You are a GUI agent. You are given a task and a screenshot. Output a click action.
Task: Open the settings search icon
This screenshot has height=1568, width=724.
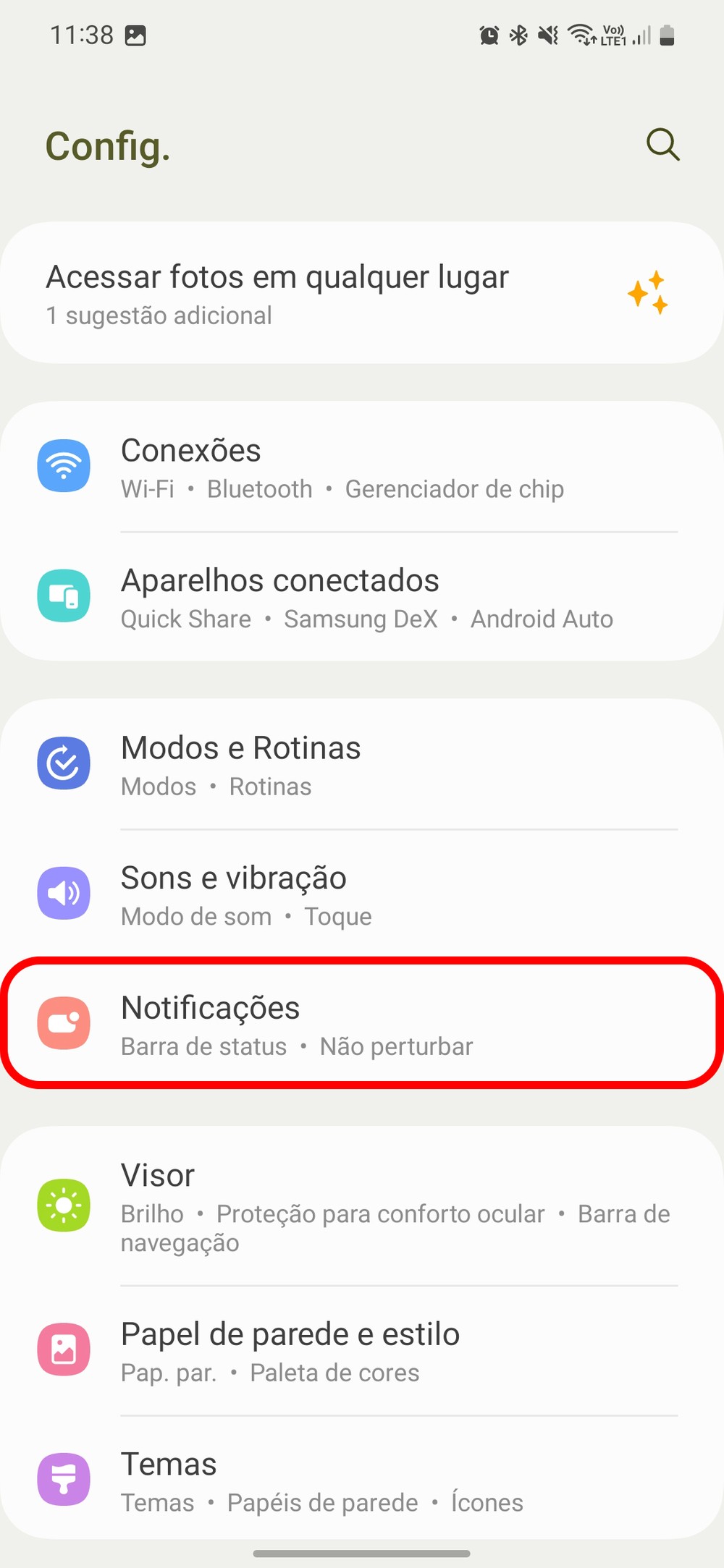tap(662, 145)
